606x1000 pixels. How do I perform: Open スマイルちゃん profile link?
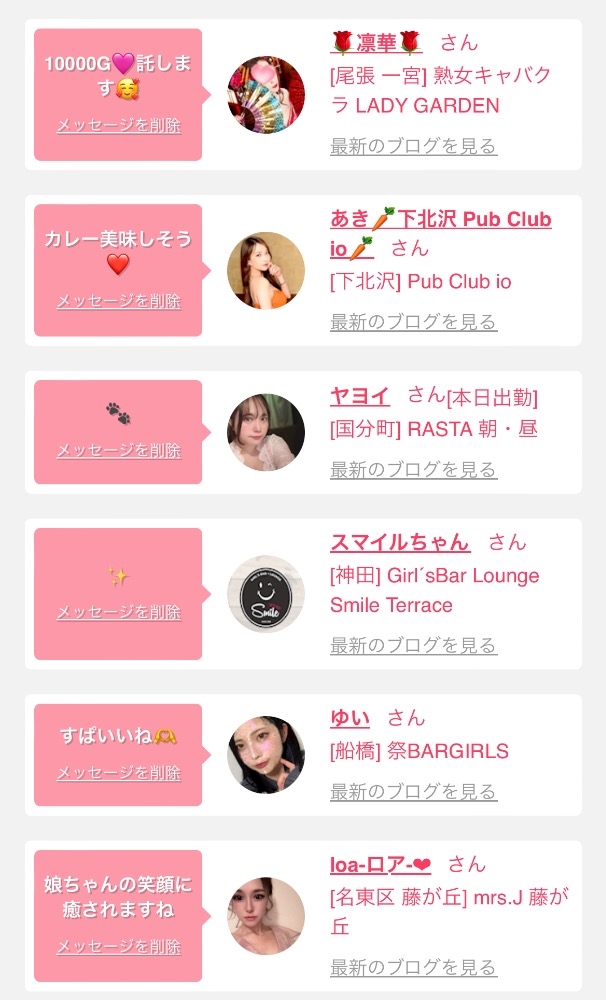point(400,542)
